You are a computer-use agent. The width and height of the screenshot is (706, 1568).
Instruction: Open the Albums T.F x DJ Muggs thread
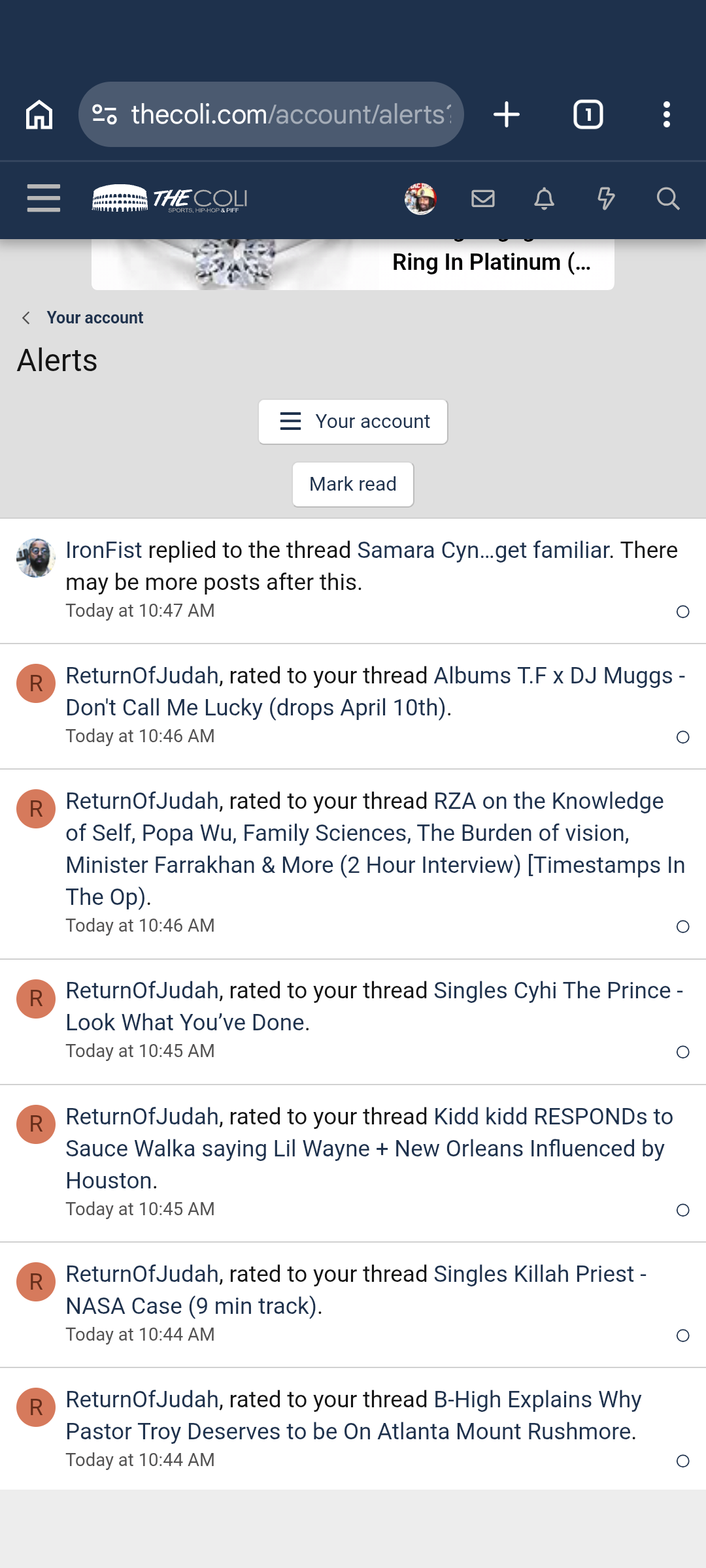coord(375,692)
